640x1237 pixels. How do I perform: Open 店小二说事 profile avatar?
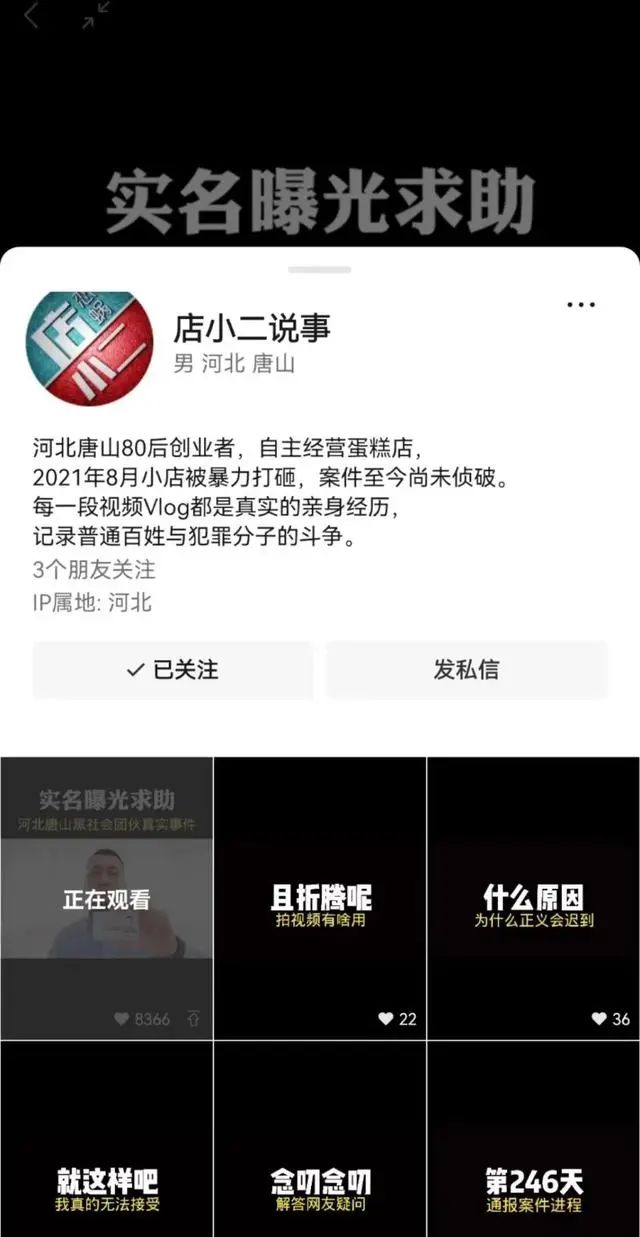[89, 348]
